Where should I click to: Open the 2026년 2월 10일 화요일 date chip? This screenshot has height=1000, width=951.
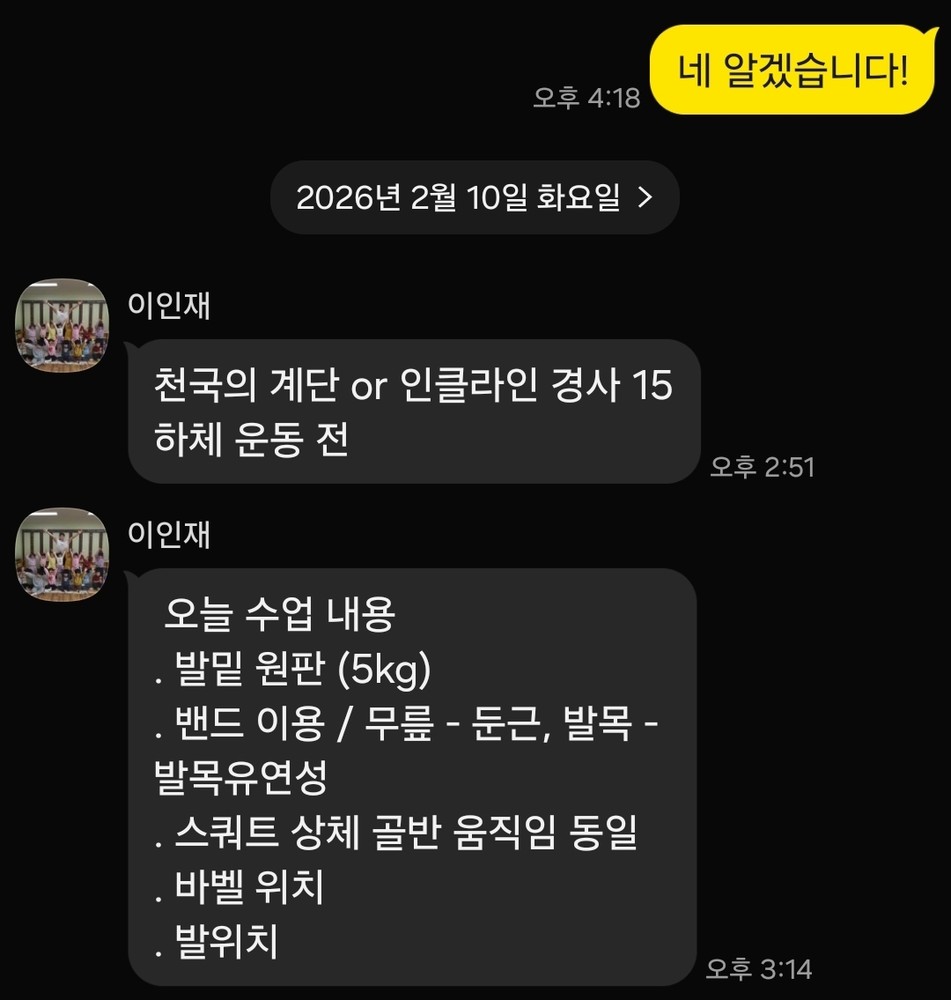474,197
